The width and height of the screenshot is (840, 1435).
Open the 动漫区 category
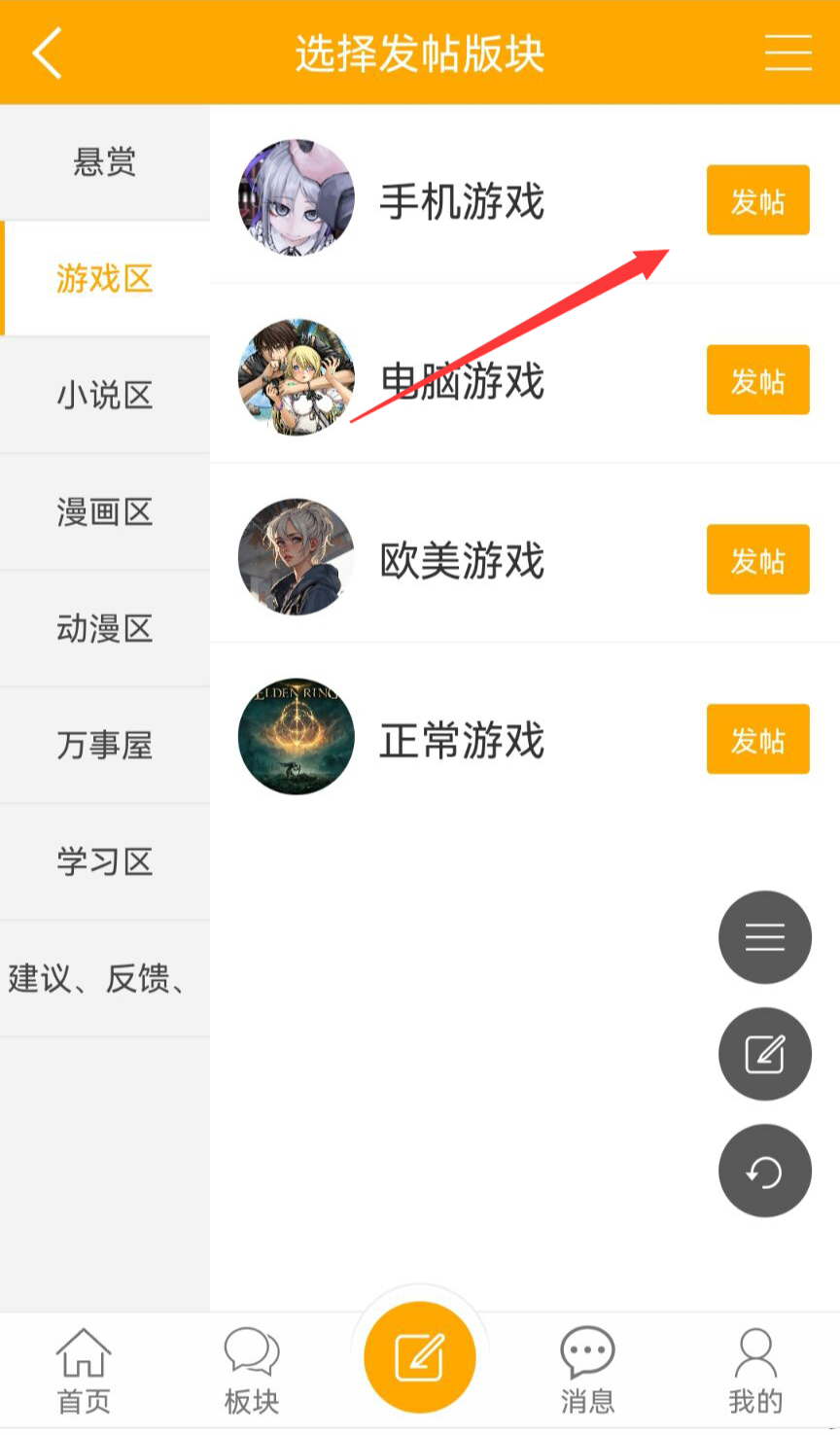[105, 628]
